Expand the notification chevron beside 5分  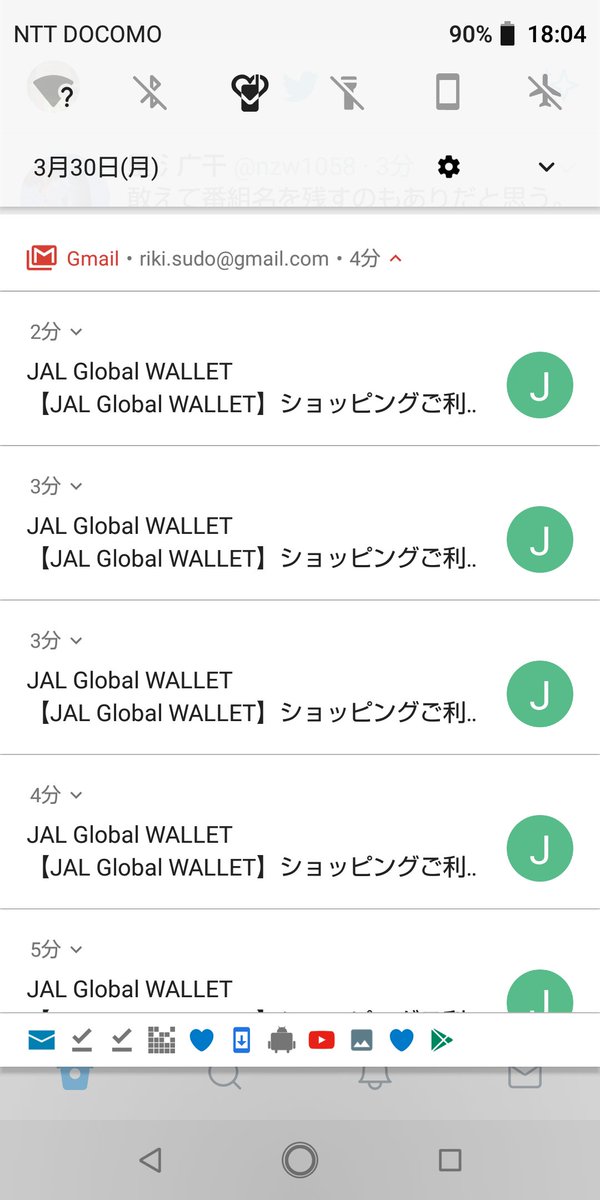click(x=76, y=949)
